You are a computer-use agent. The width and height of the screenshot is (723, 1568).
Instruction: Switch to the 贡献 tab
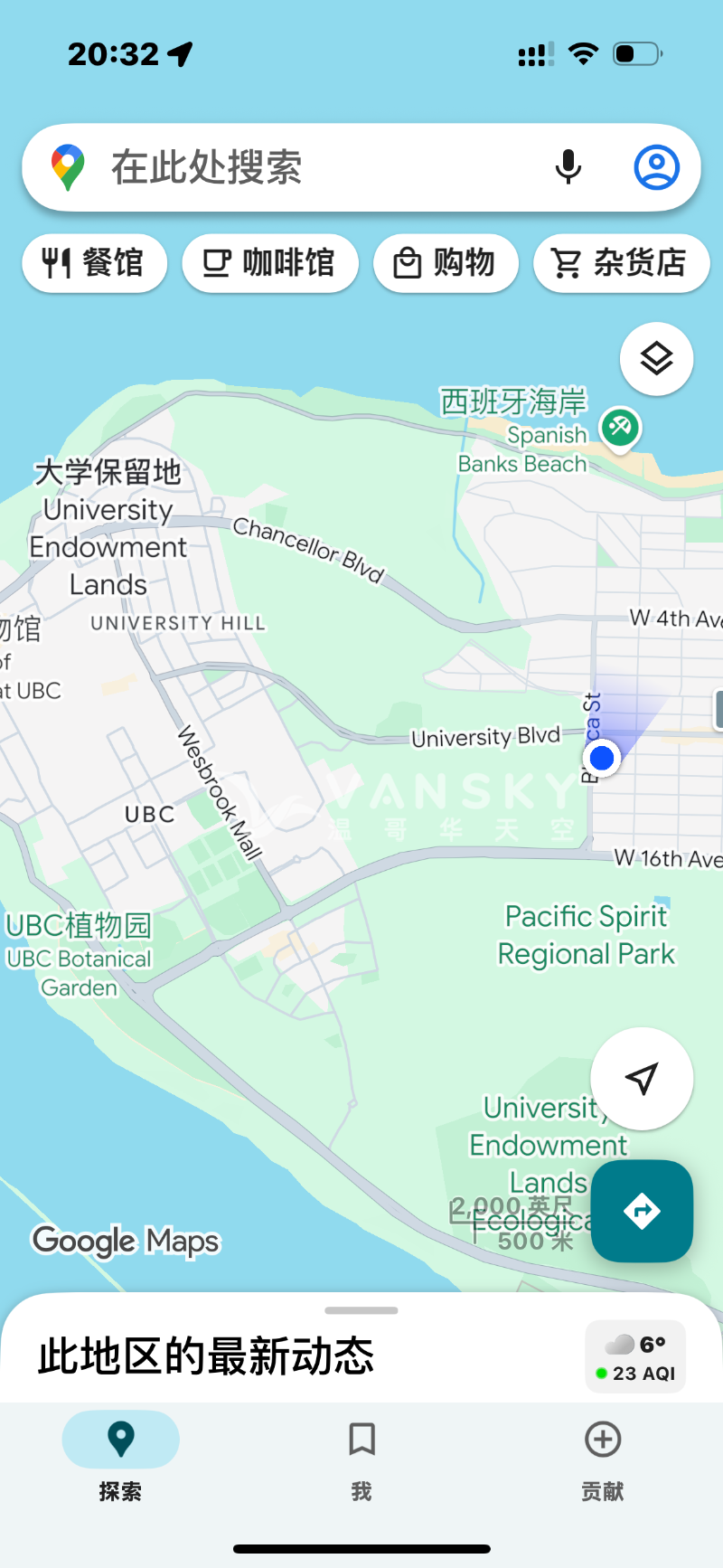click(x=602, y=1456)
